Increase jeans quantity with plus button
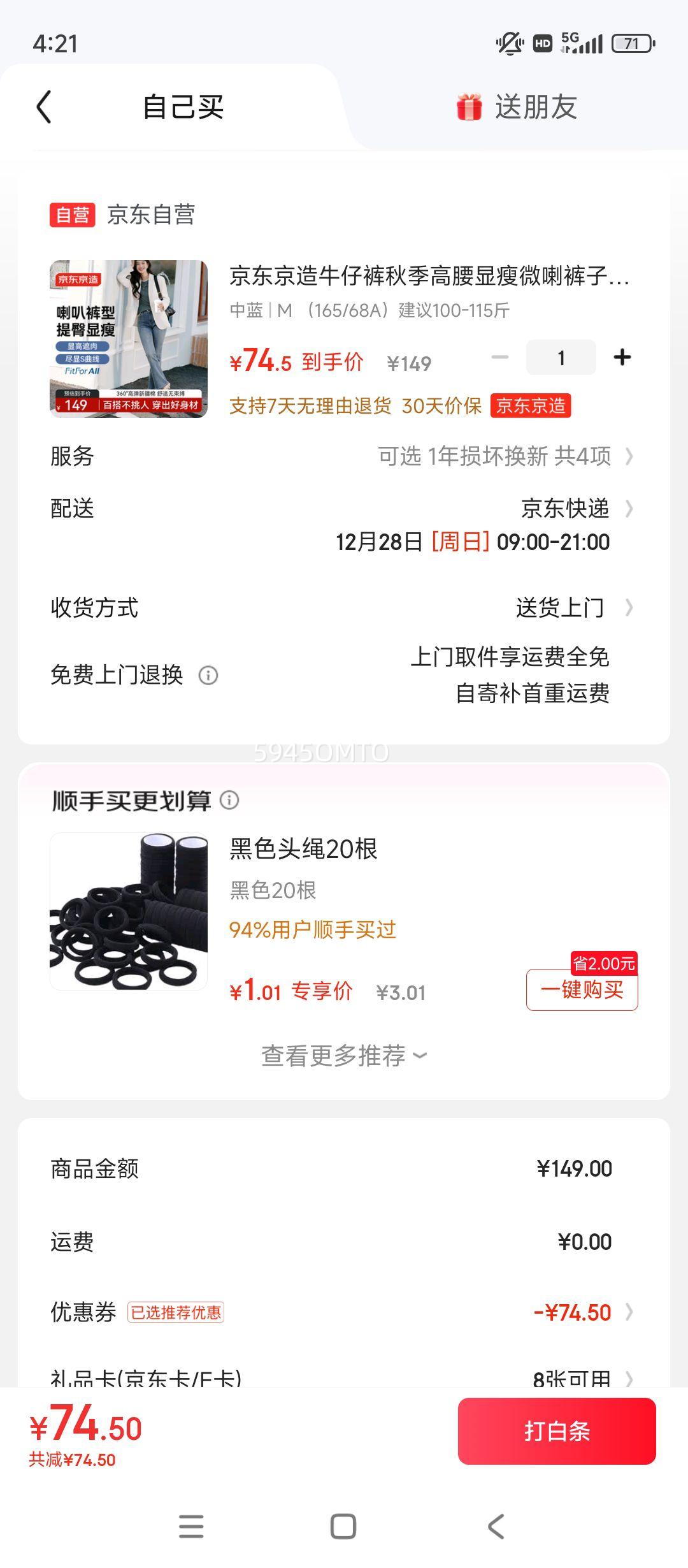The width and height of the screenshot is (688, 1568). [x=622, y=358]
